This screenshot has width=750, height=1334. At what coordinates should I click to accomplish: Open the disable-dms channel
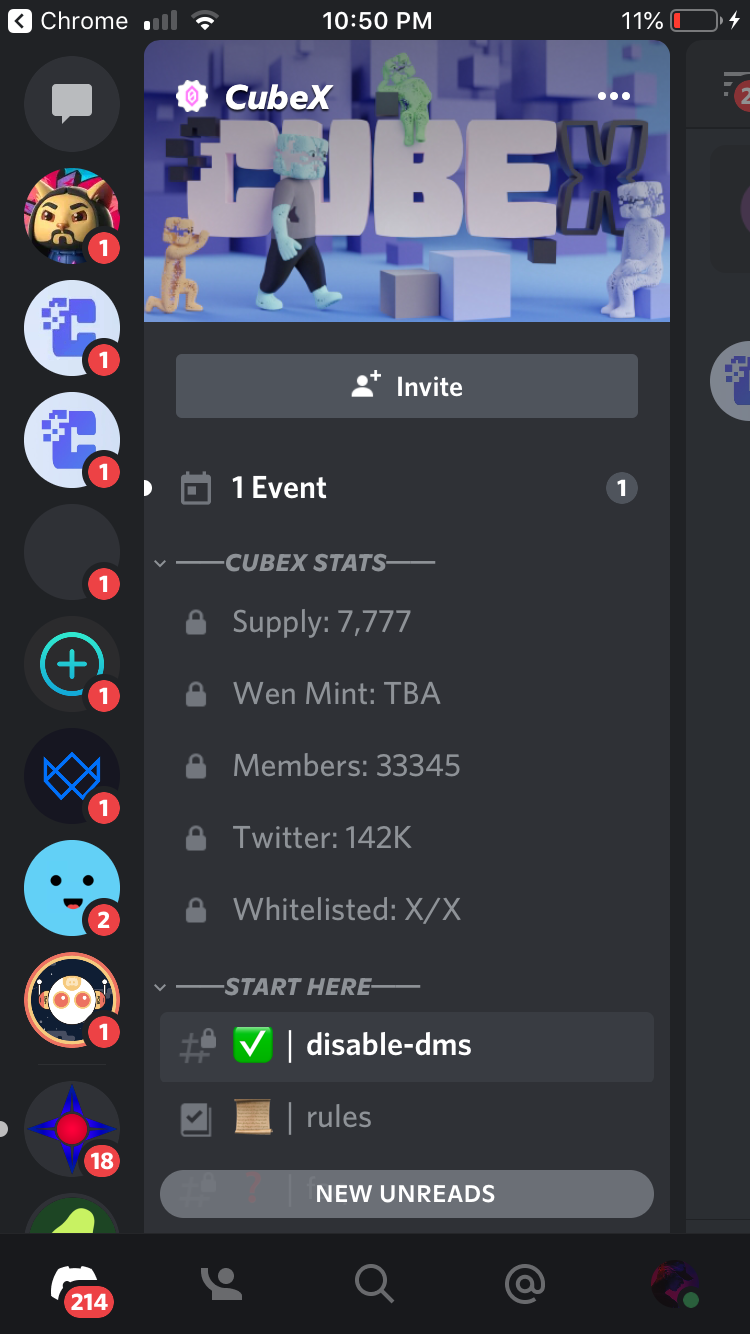pos(407,1046)
